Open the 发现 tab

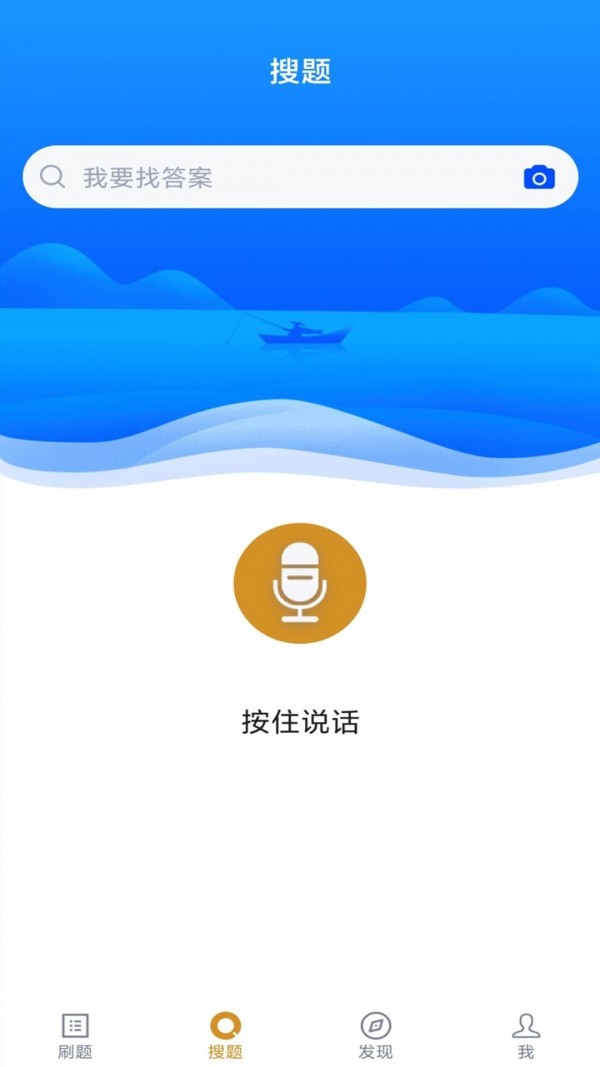click(x=375, y=1036)
